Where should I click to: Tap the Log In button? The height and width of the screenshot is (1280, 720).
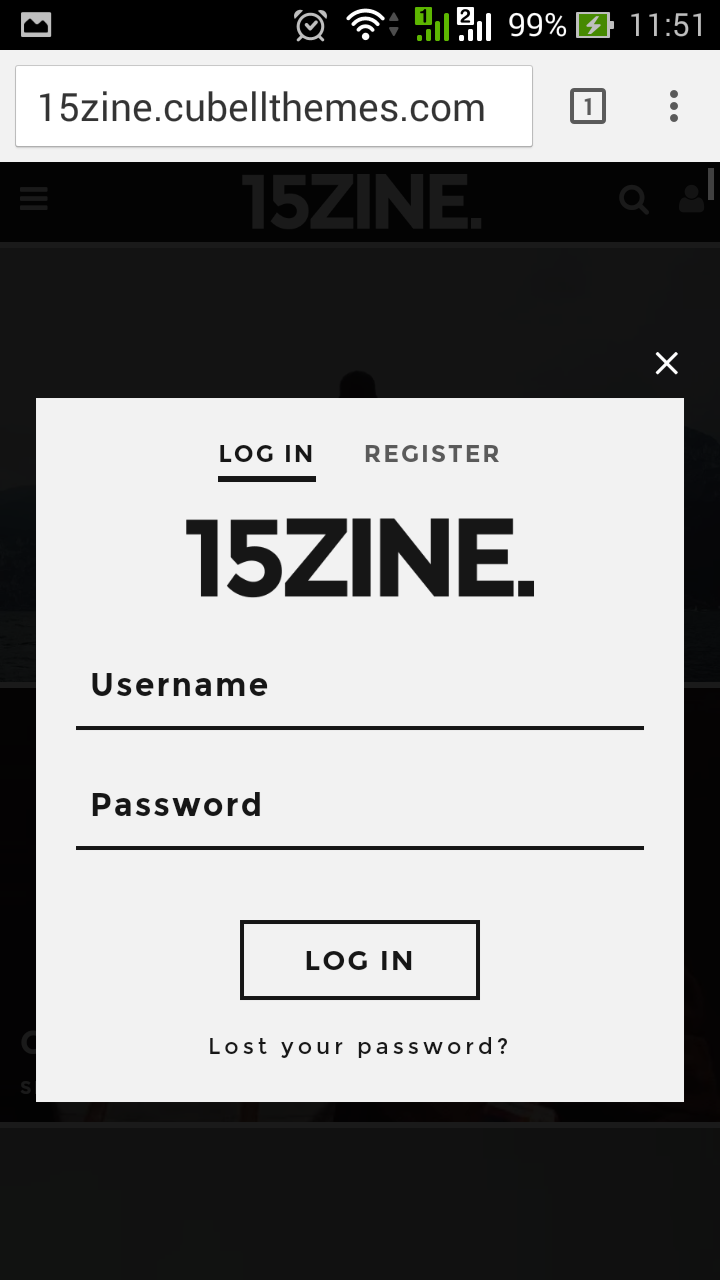pos(360,960)
